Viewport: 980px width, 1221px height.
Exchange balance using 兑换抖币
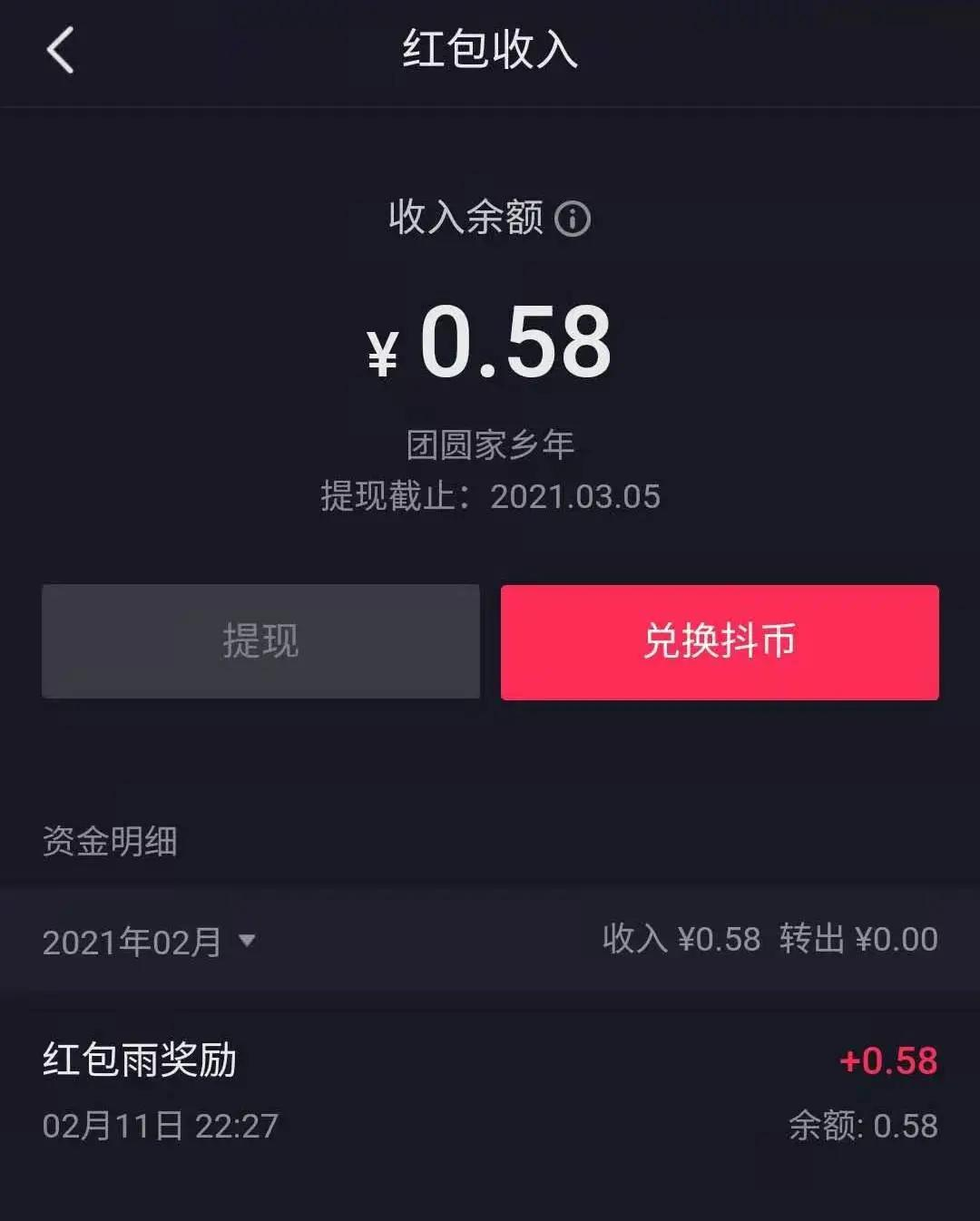point(720,641)
